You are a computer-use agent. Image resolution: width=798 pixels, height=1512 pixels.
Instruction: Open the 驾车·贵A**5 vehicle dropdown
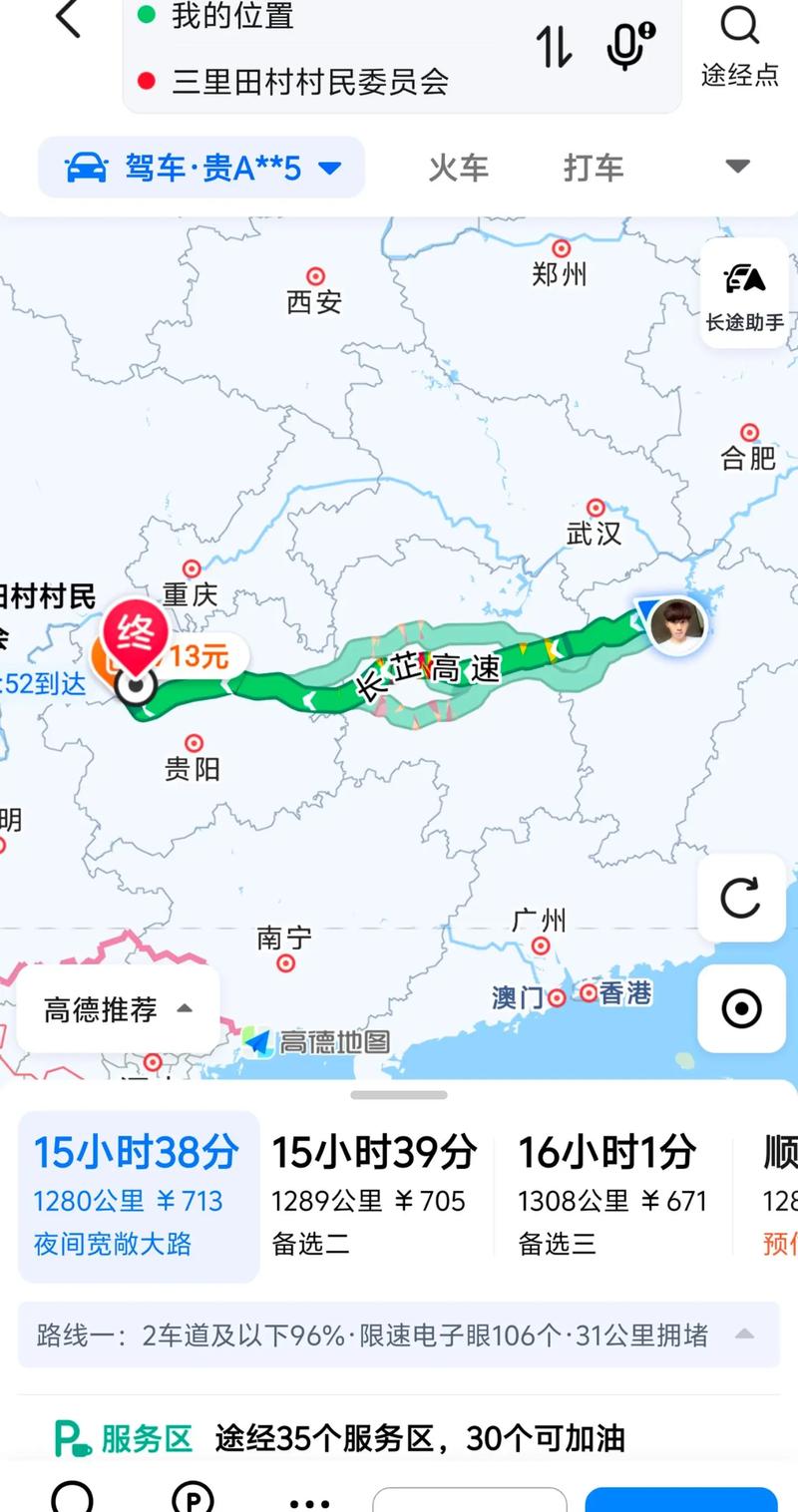[x=201, y=167]
